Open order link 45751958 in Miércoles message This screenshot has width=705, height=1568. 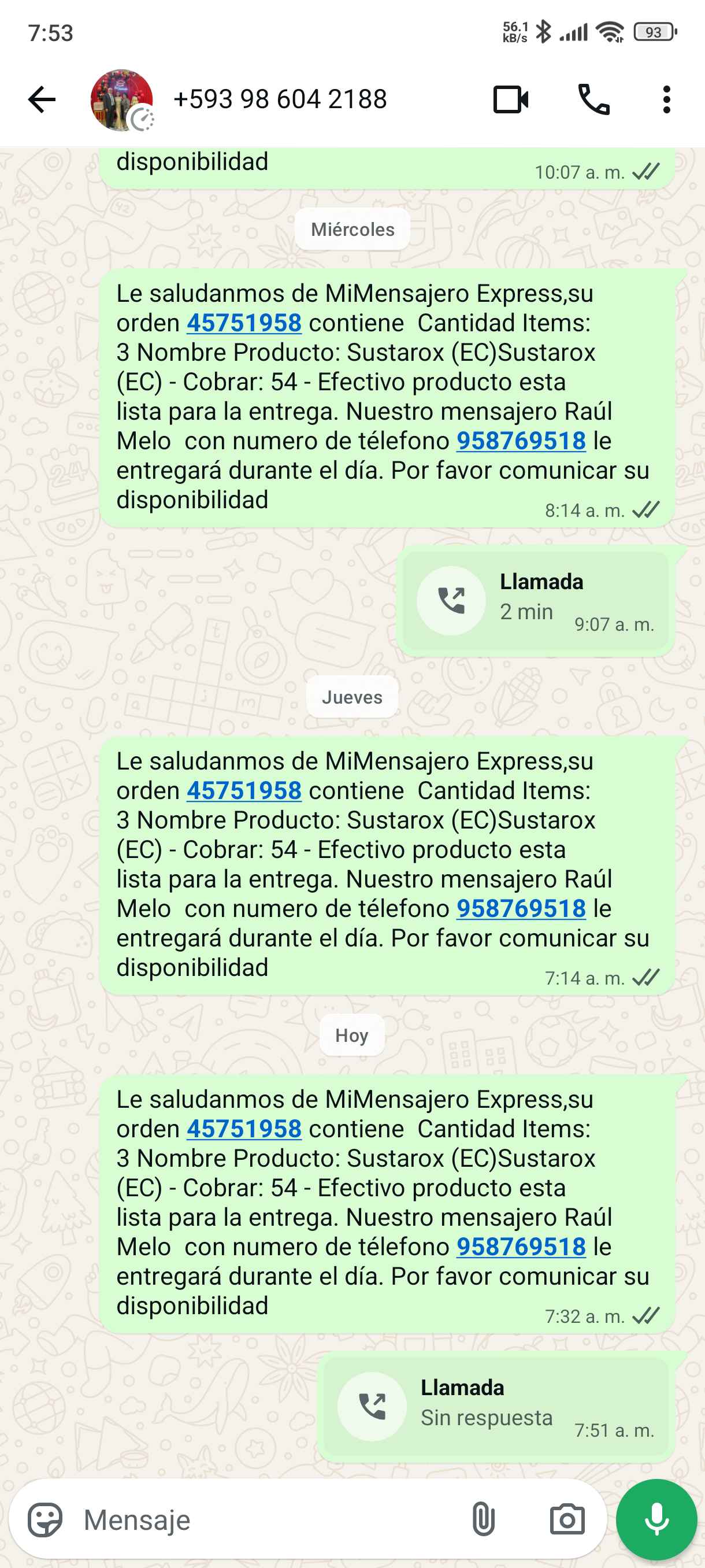point(244,323)
